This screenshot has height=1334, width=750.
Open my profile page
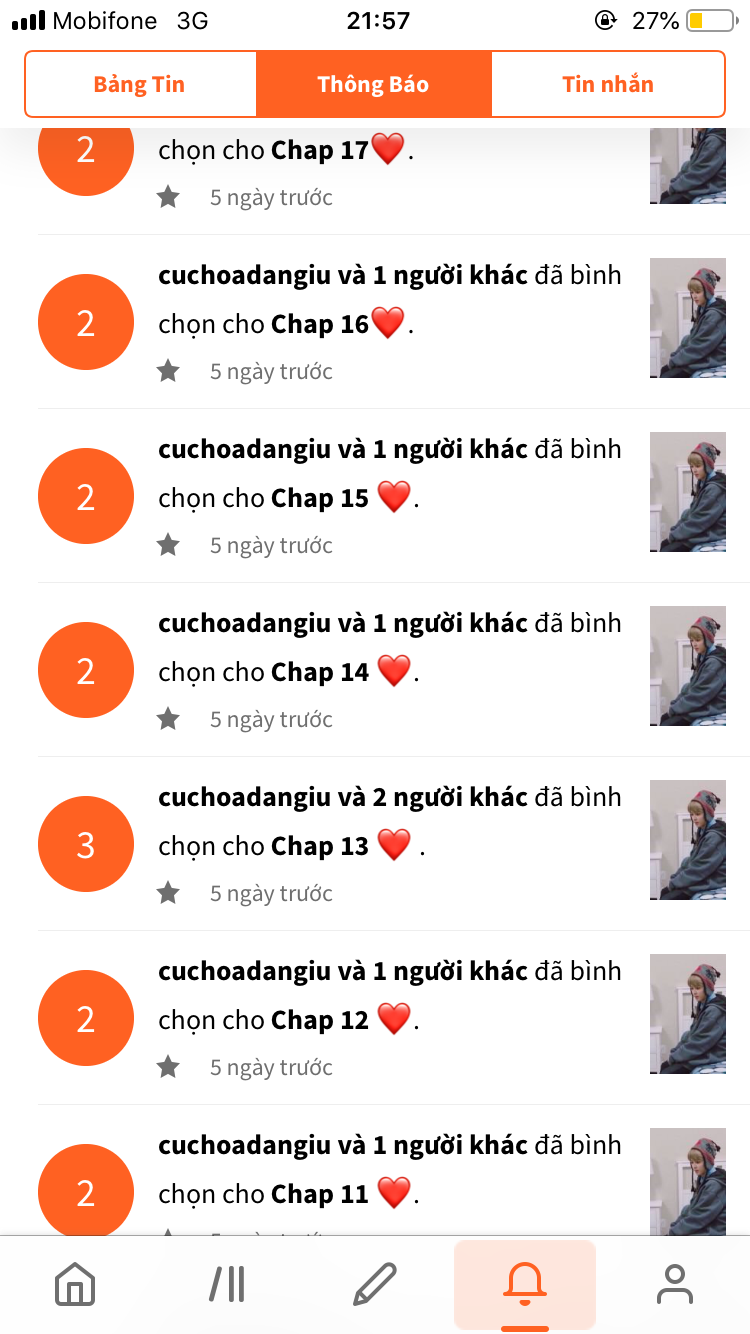(x=675, y=1284)
